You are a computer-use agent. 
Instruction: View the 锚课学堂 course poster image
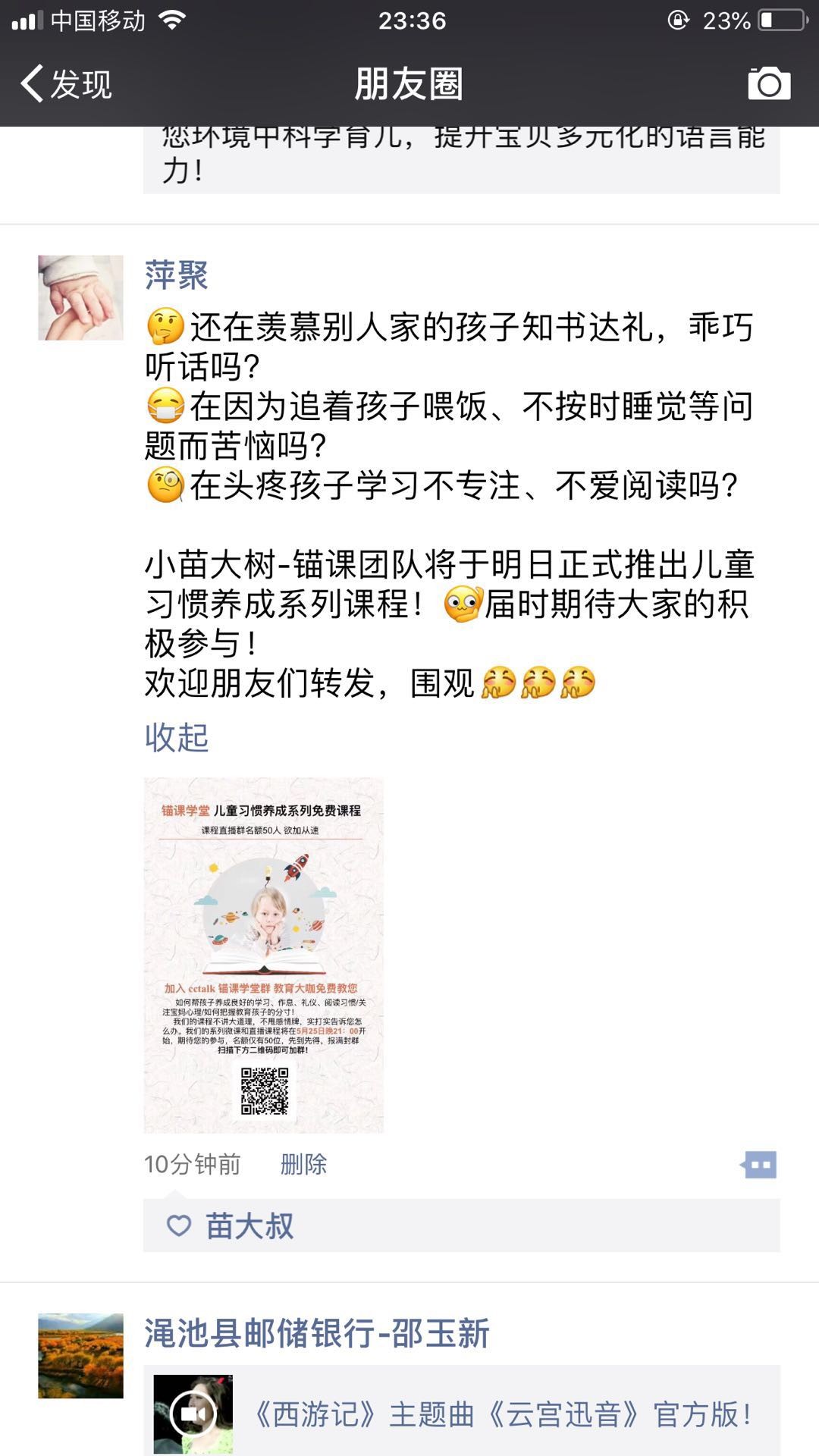(264, 955)
